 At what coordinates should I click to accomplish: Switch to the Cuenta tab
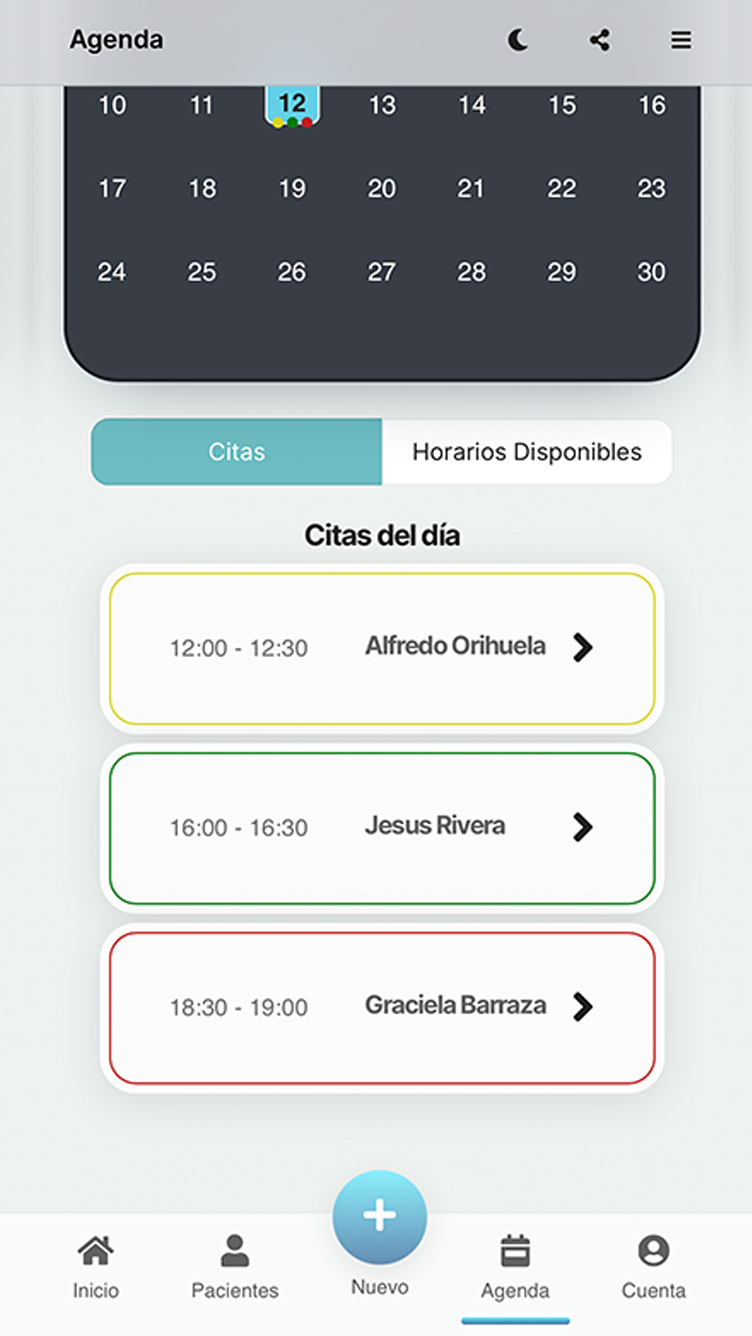(x=654, y=1265)
